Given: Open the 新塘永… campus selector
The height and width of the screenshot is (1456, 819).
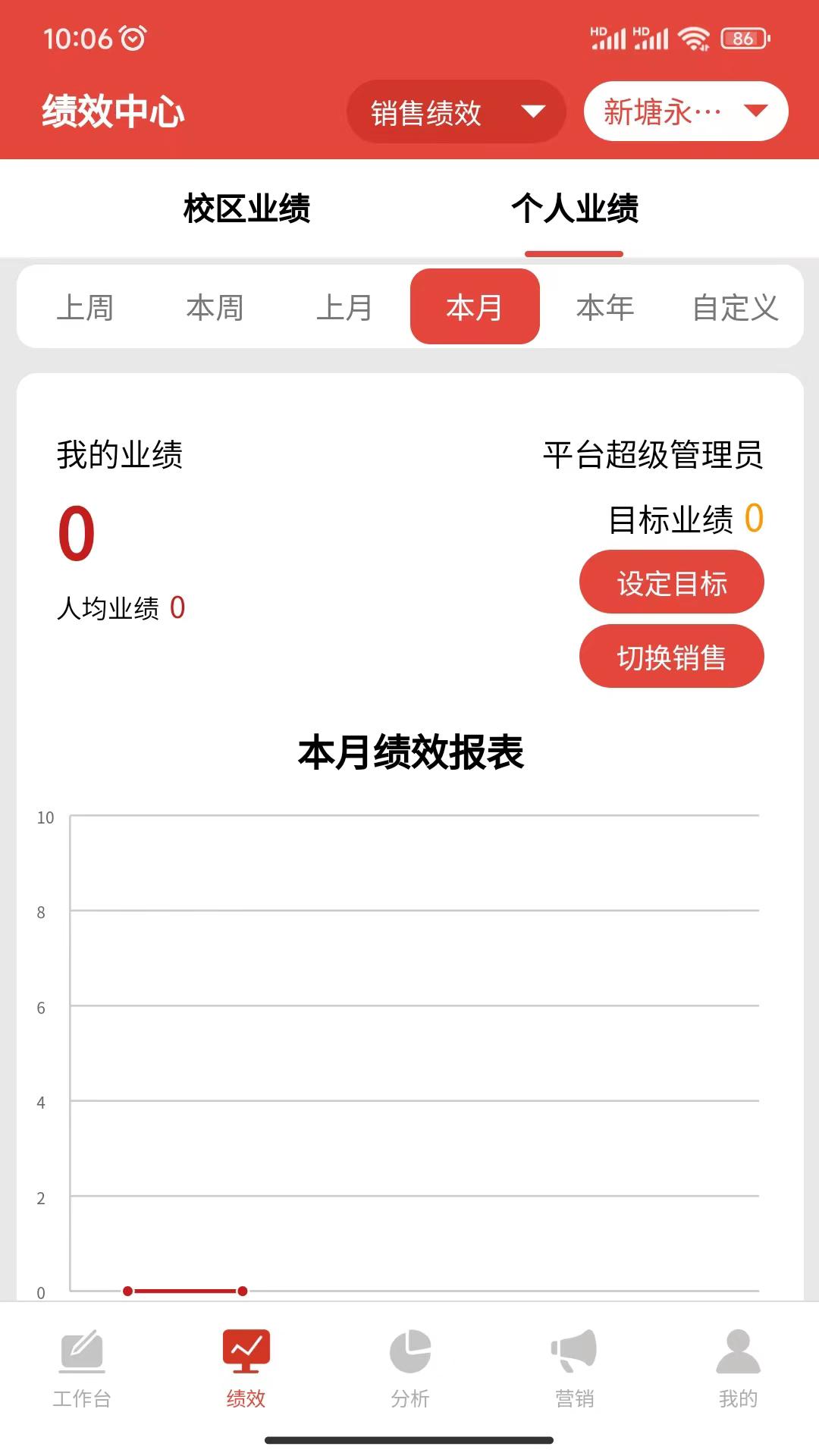Looking at the screenshot, I should [686, 111].
